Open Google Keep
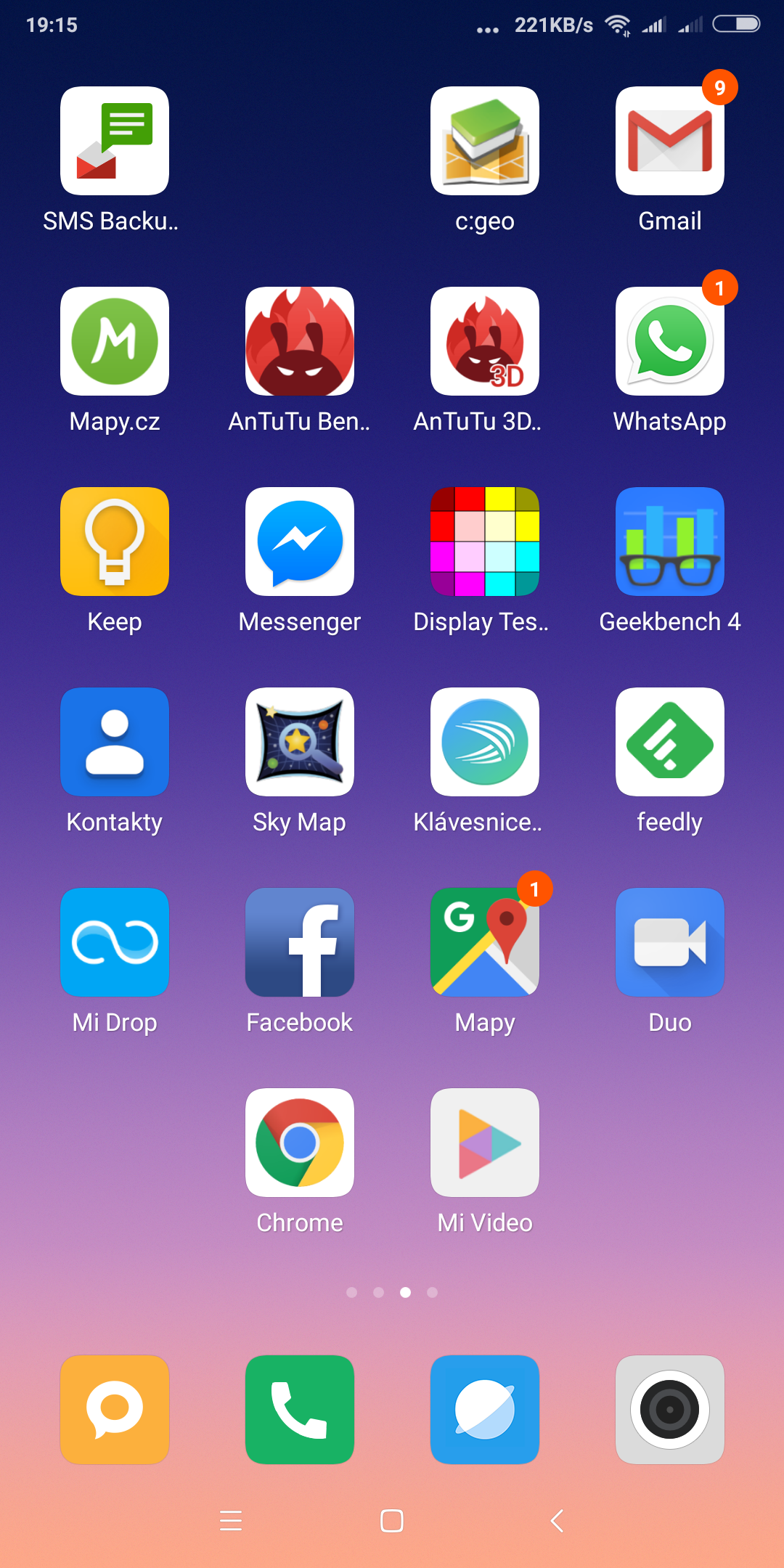The image size is (784, 1568). coord(115,542)
